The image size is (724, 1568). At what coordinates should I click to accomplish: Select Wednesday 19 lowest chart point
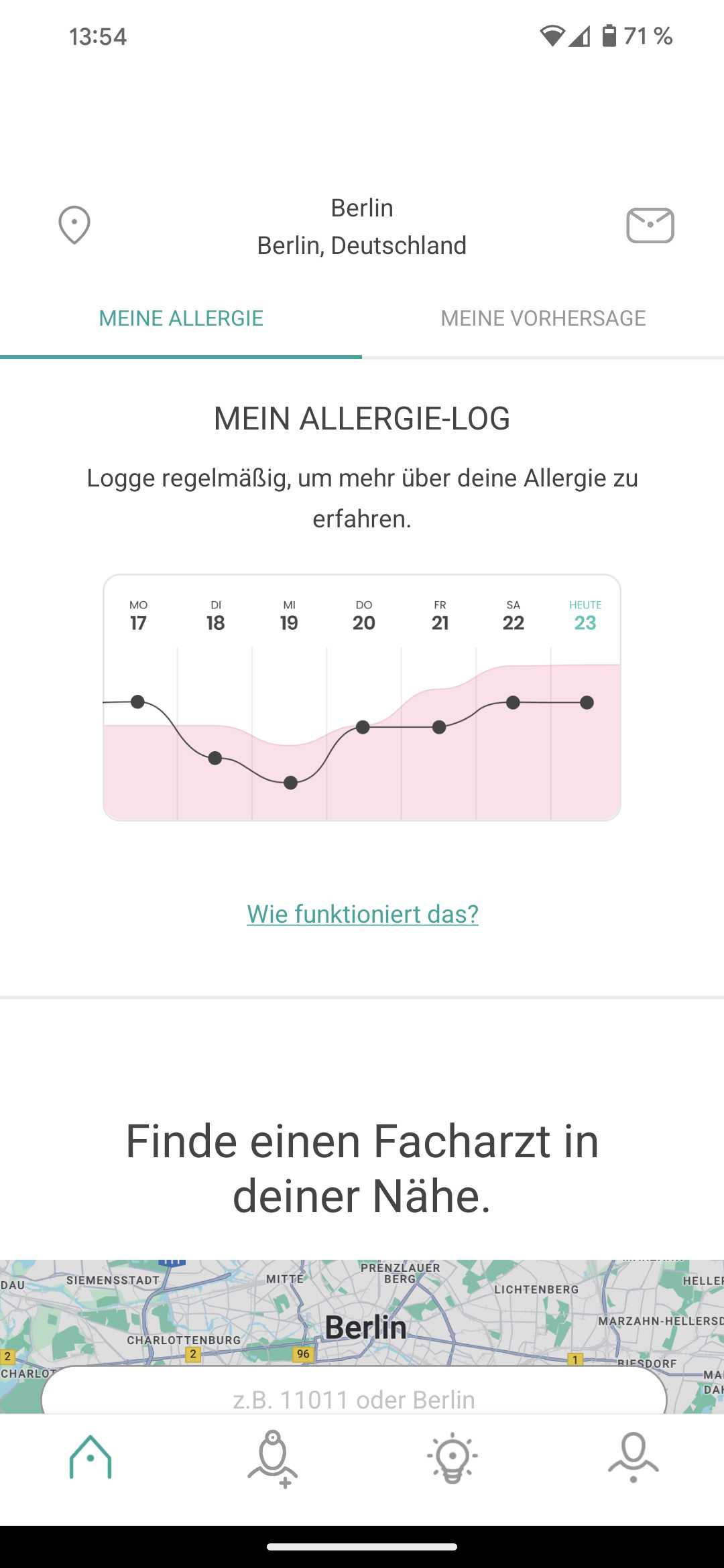coord(290,782)
